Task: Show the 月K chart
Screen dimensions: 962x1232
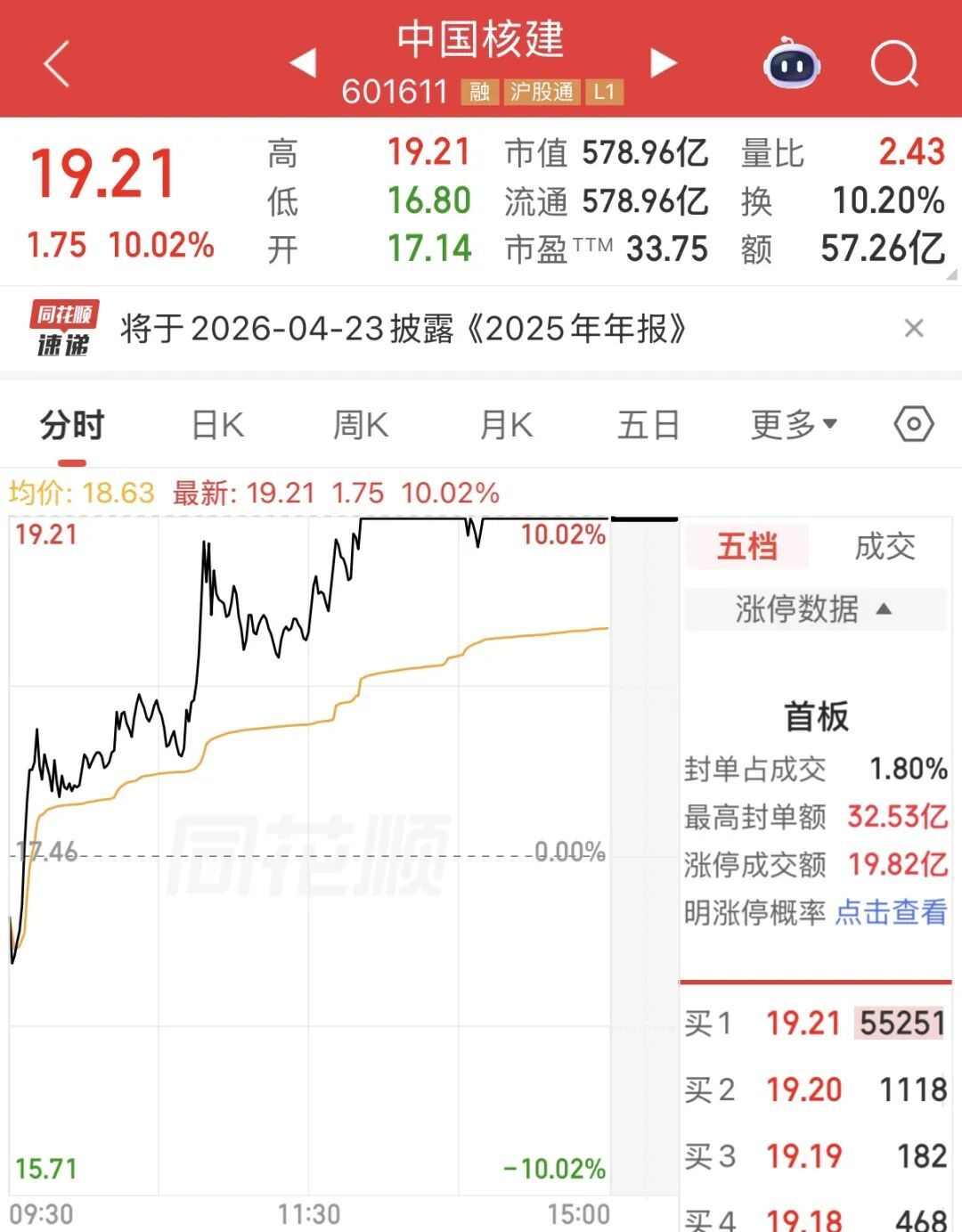Action: pos(506,426)
